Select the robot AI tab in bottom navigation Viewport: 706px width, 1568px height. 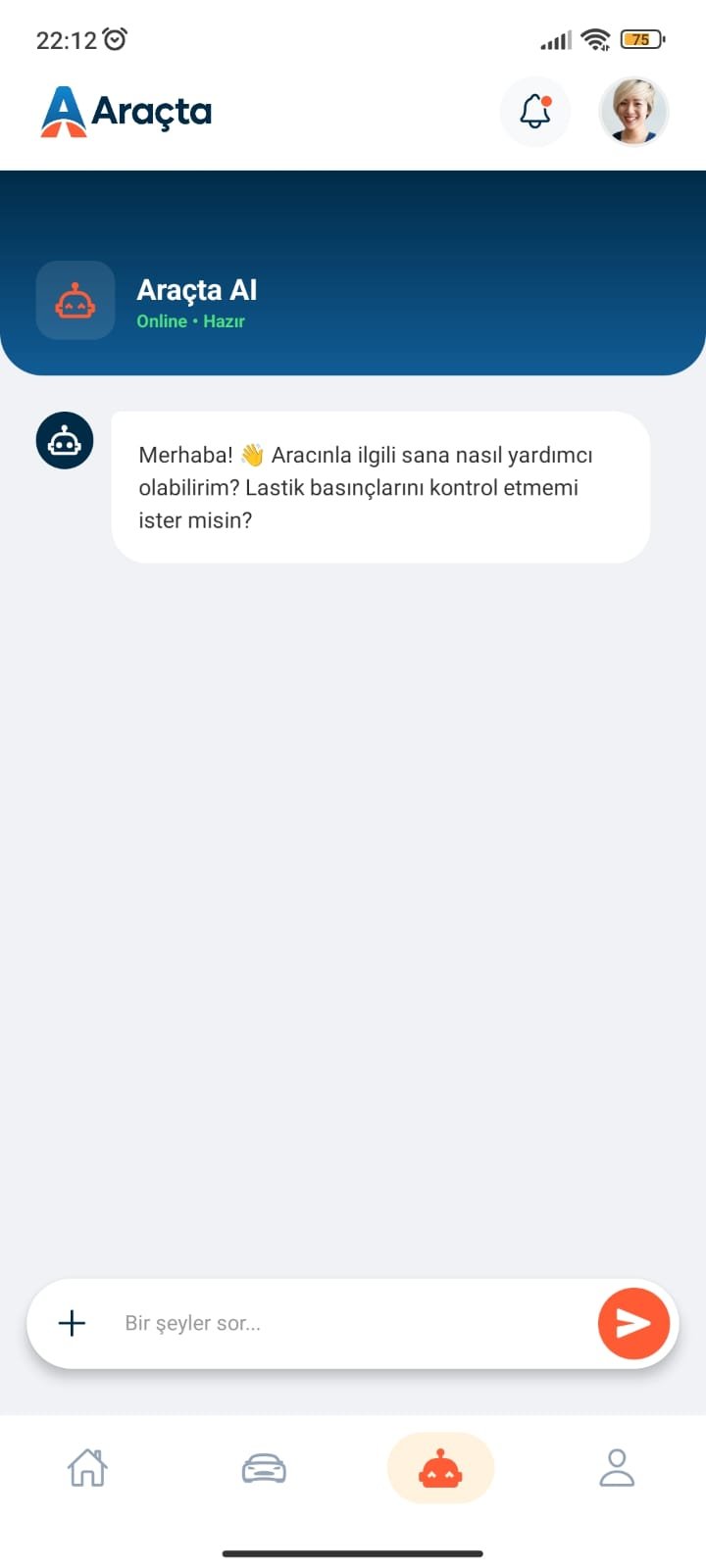click(x=440, y=1467)
